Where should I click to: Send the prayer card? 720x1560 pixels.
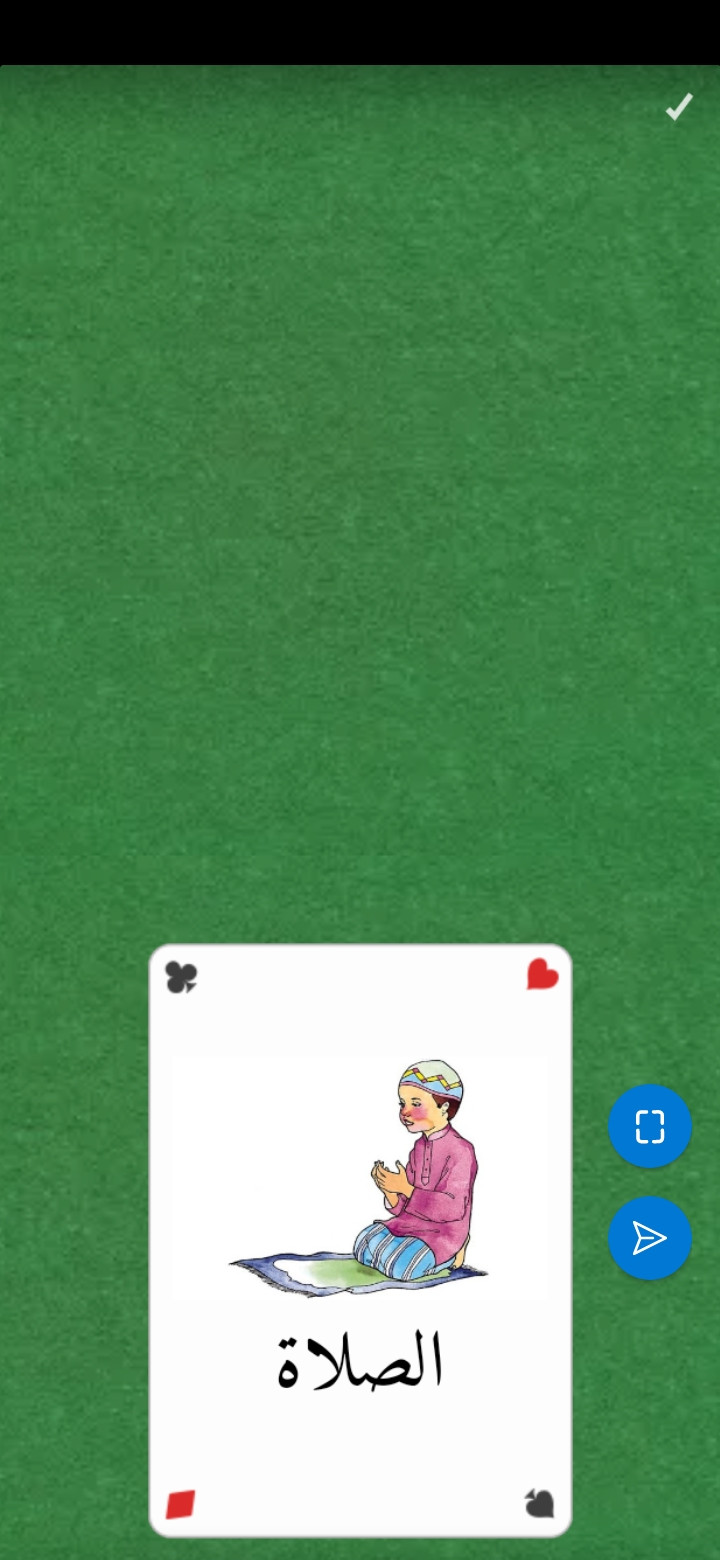pos(649,1238)
